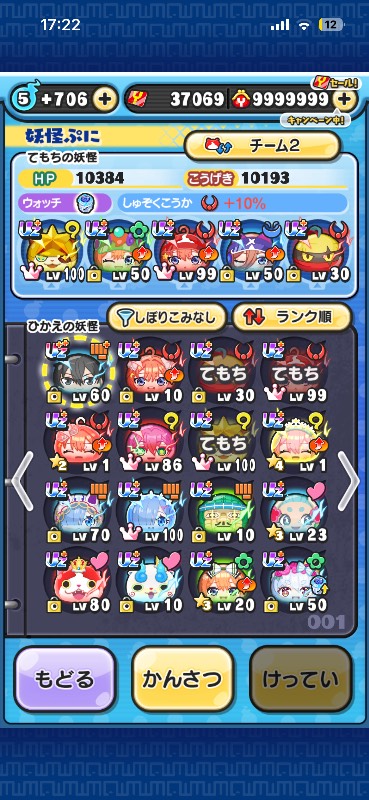Add stamina with plus next to +706
This screenshot has width=369, height=800.
105,99
